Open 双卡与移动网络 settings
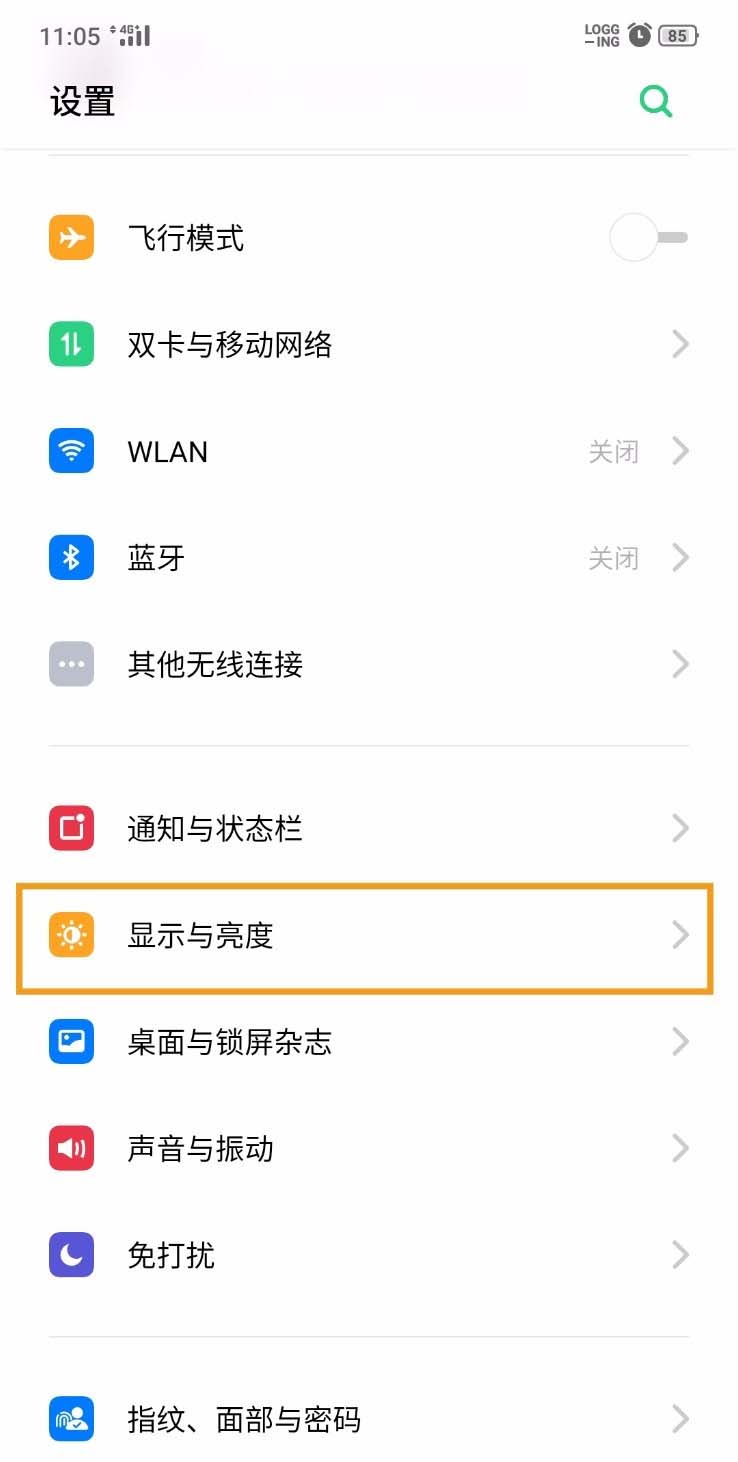738x1462 pixels. pyautogui.click(x=368, y=345)
